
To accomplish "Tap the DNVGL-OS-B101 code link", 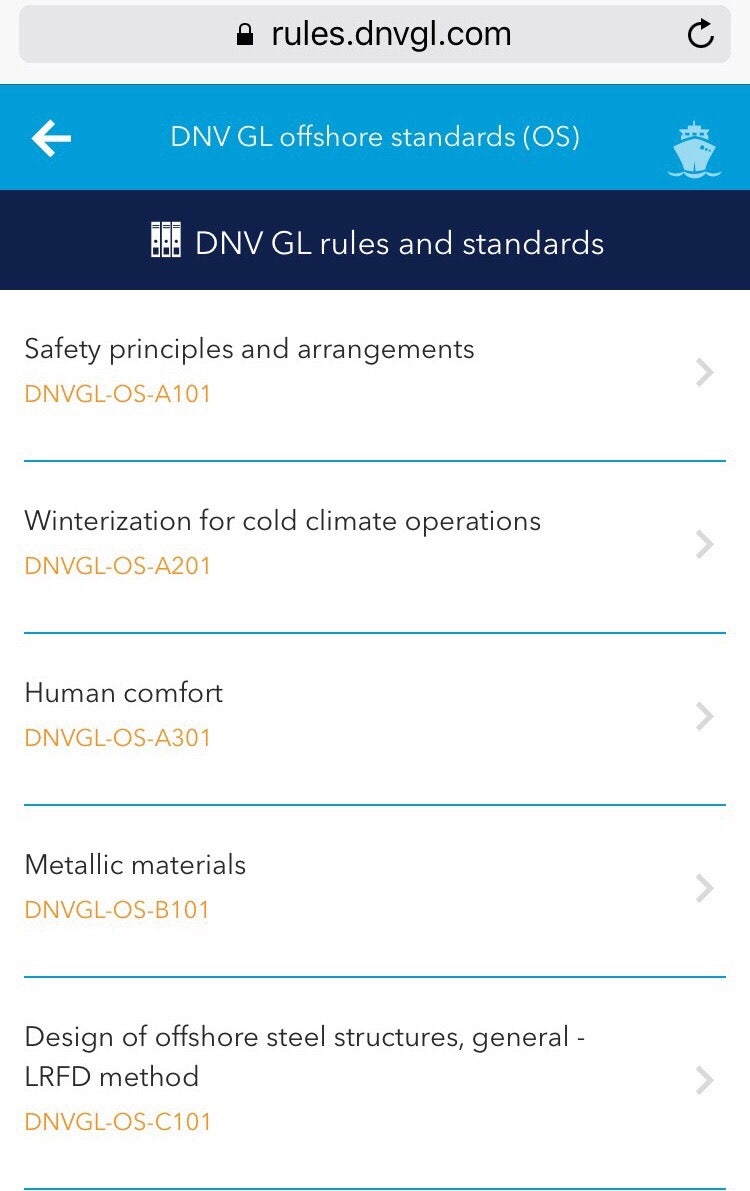I will [x=117, y=910].
